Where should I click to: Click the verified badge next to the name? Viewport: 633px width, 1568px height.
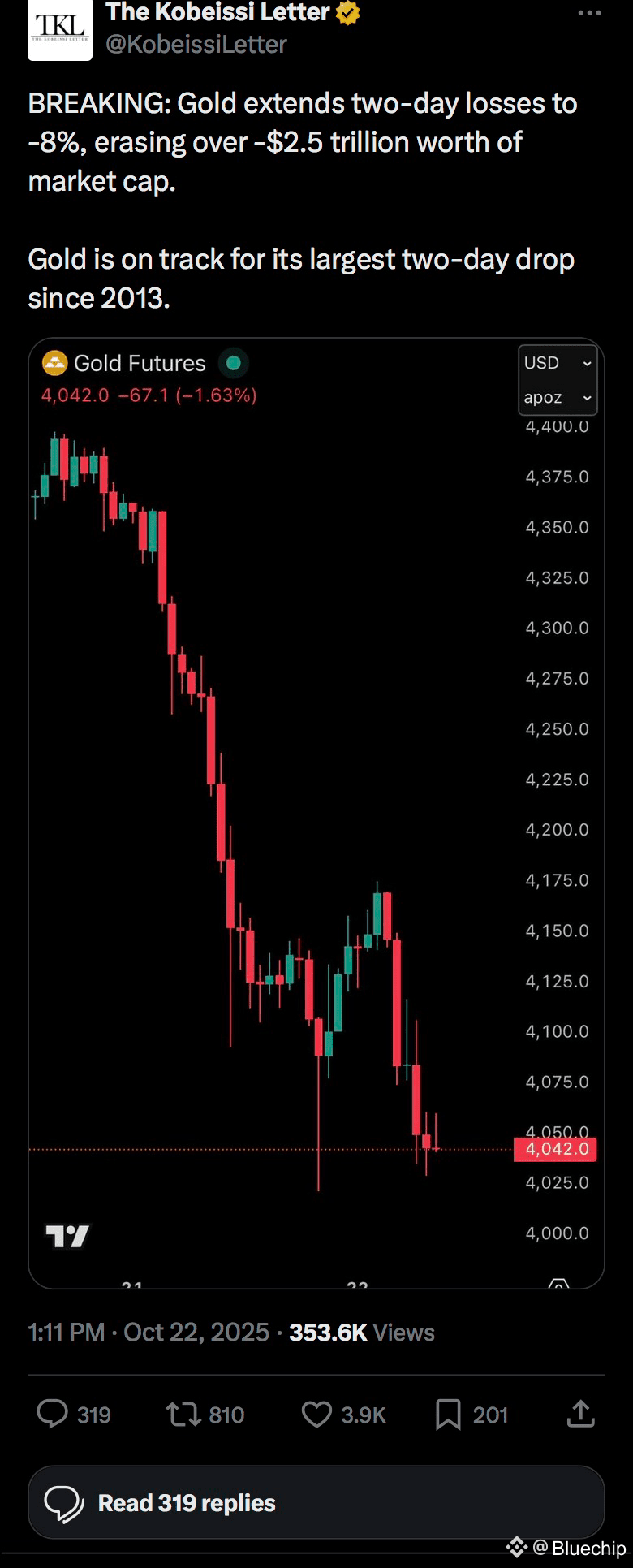click(x=348, y=12)
